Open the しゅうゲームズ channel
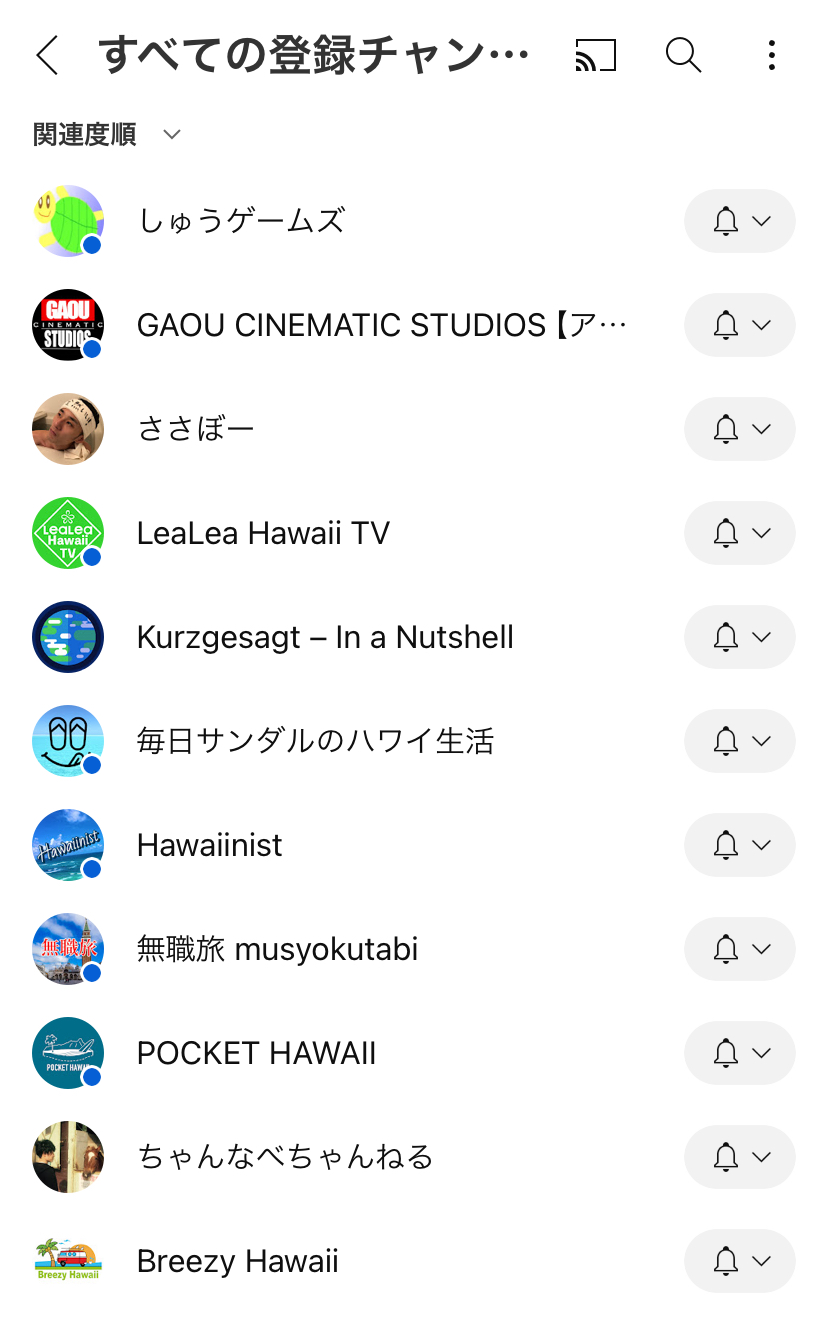The height and width of the screenshot is (1334, 828). 241,221
